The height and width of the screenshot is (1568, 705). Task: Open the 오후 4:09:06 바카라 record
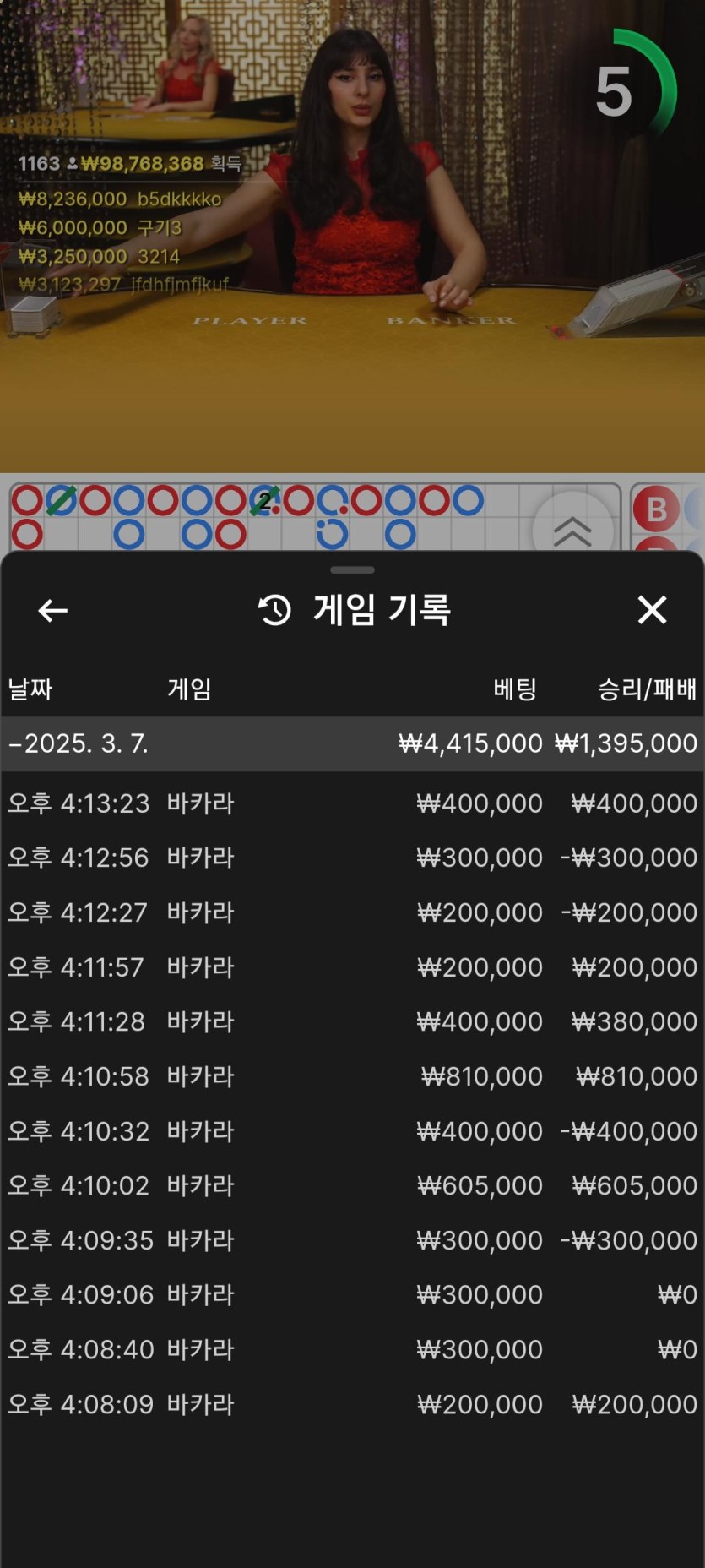(352, 1294)
